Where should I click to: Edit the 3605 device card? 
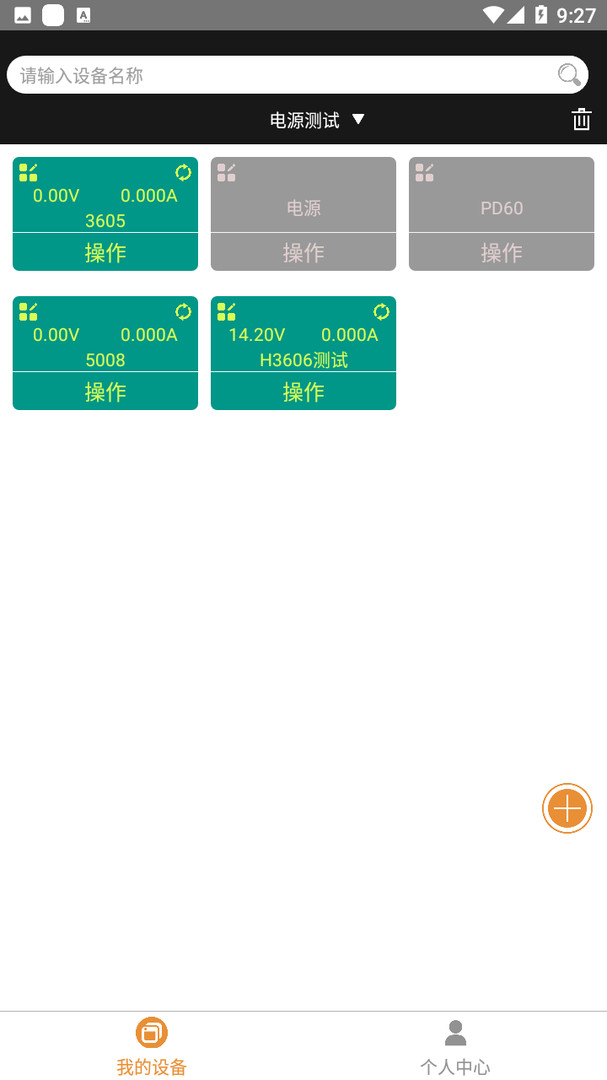28,172
